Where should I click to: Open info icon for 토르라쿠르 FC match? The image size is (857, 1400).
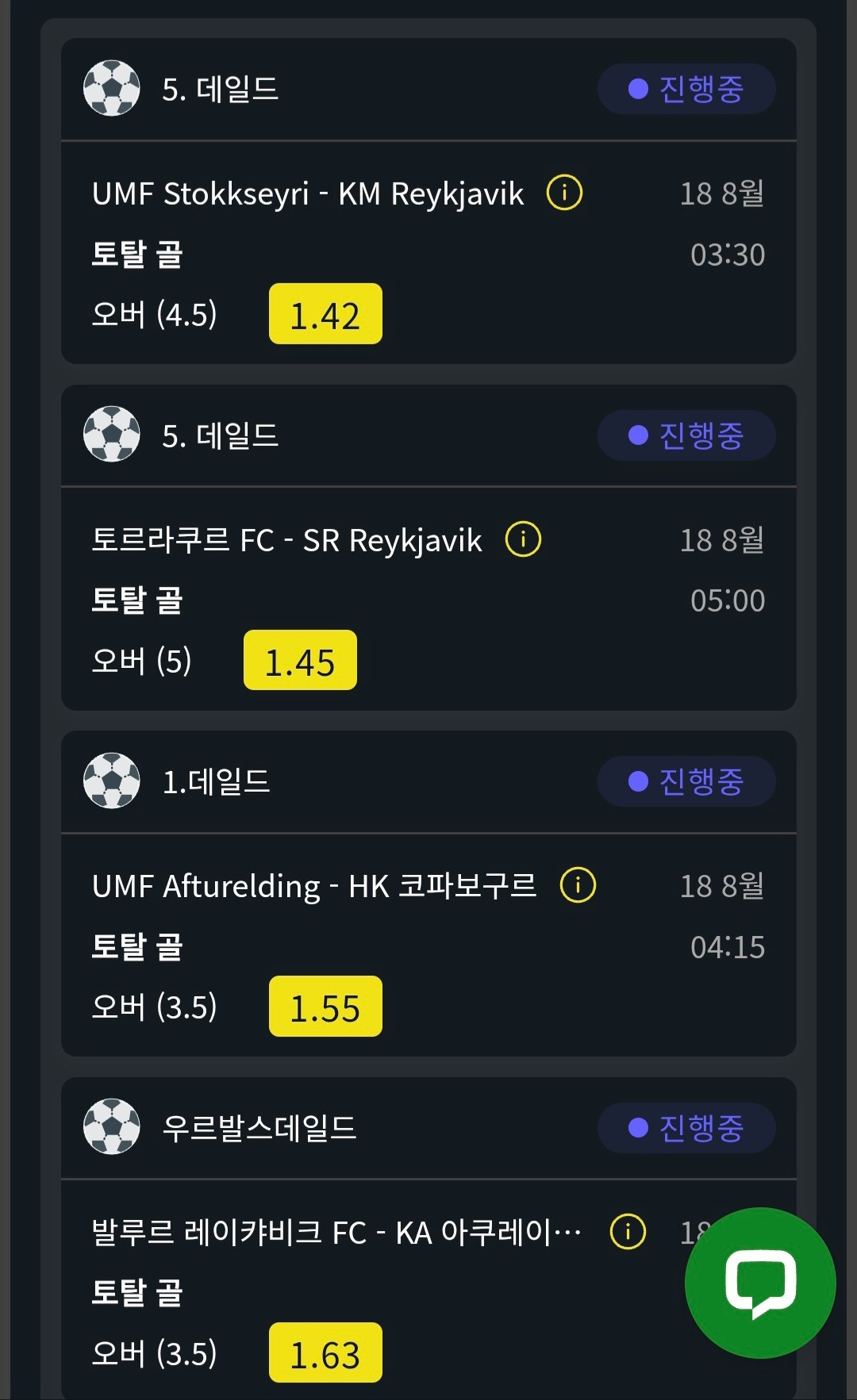click(x=523, y=539)
